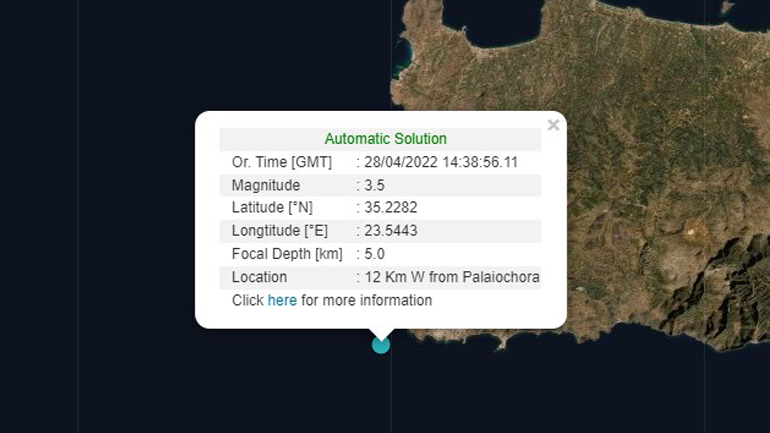Image resolution: width=770 pixels, height=433 pixels.
Task: Open the 'here' link for more information
Action: tap(282, 300)
